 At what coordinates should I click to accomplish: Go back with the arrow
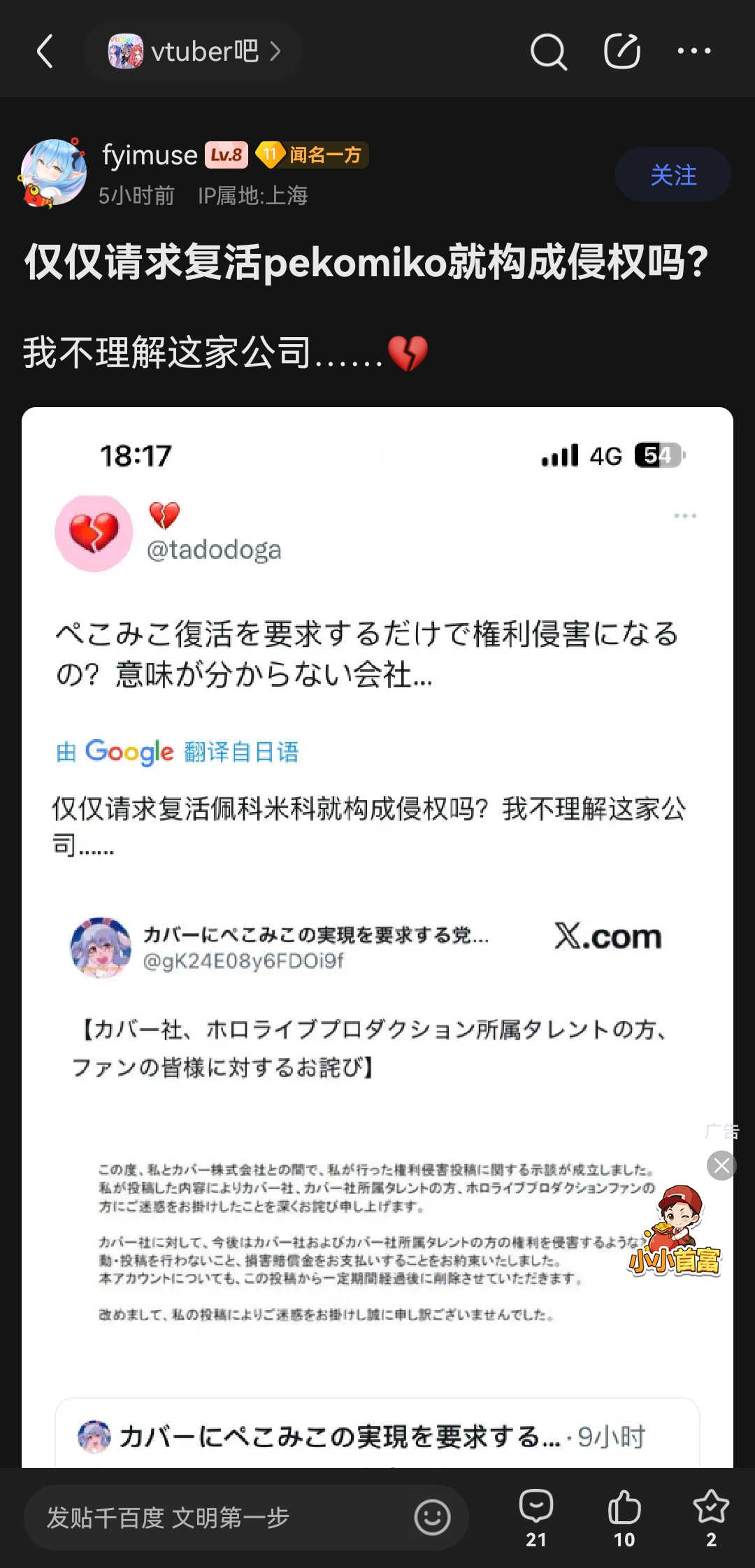coord(45,51)
